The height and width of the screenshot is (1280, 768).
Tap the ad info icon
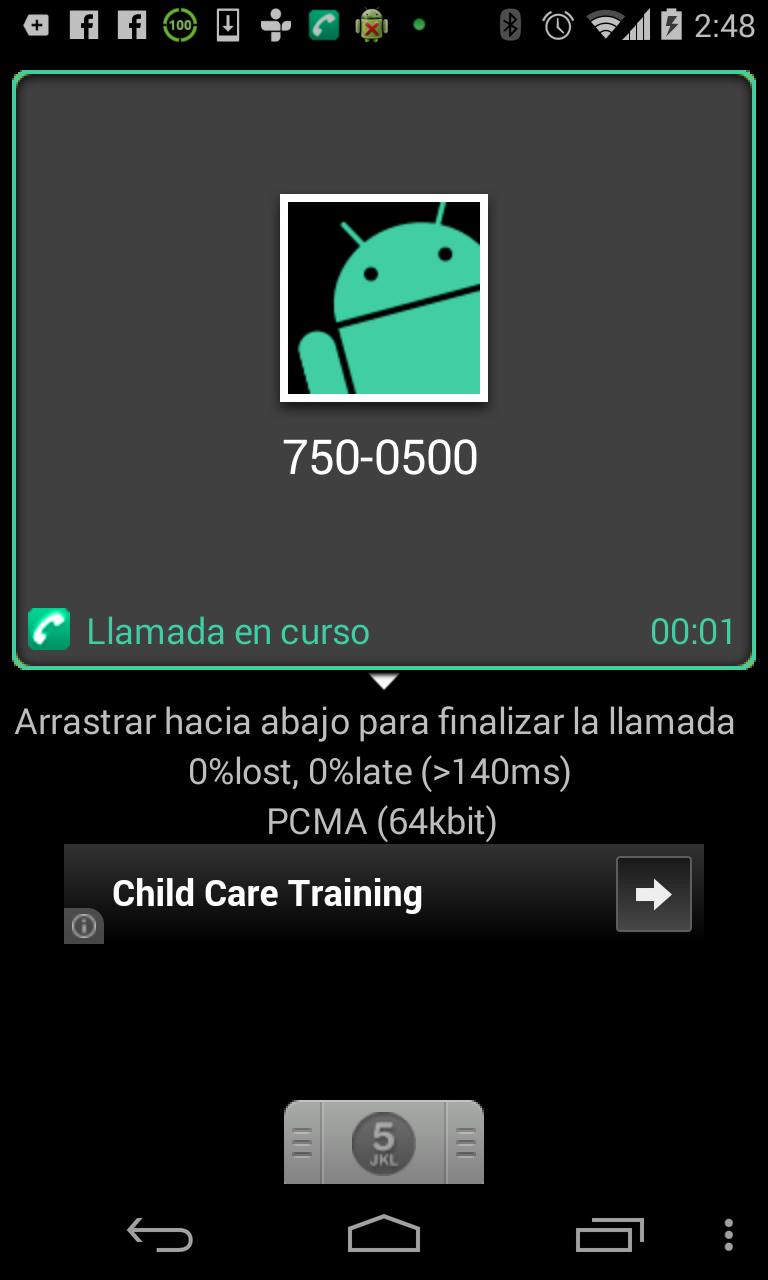[x=84, y=926]
